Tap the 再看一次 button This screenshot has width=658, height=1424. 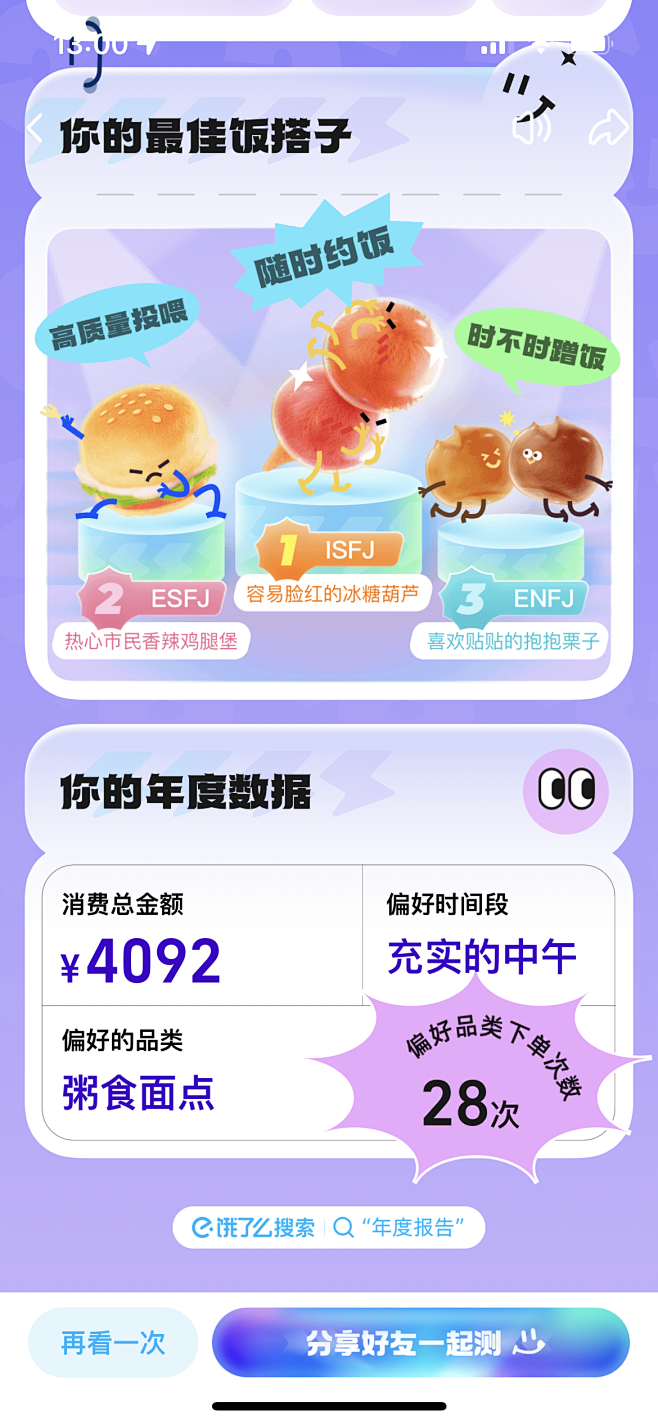pyautogui.click(x=113, y=1343)
